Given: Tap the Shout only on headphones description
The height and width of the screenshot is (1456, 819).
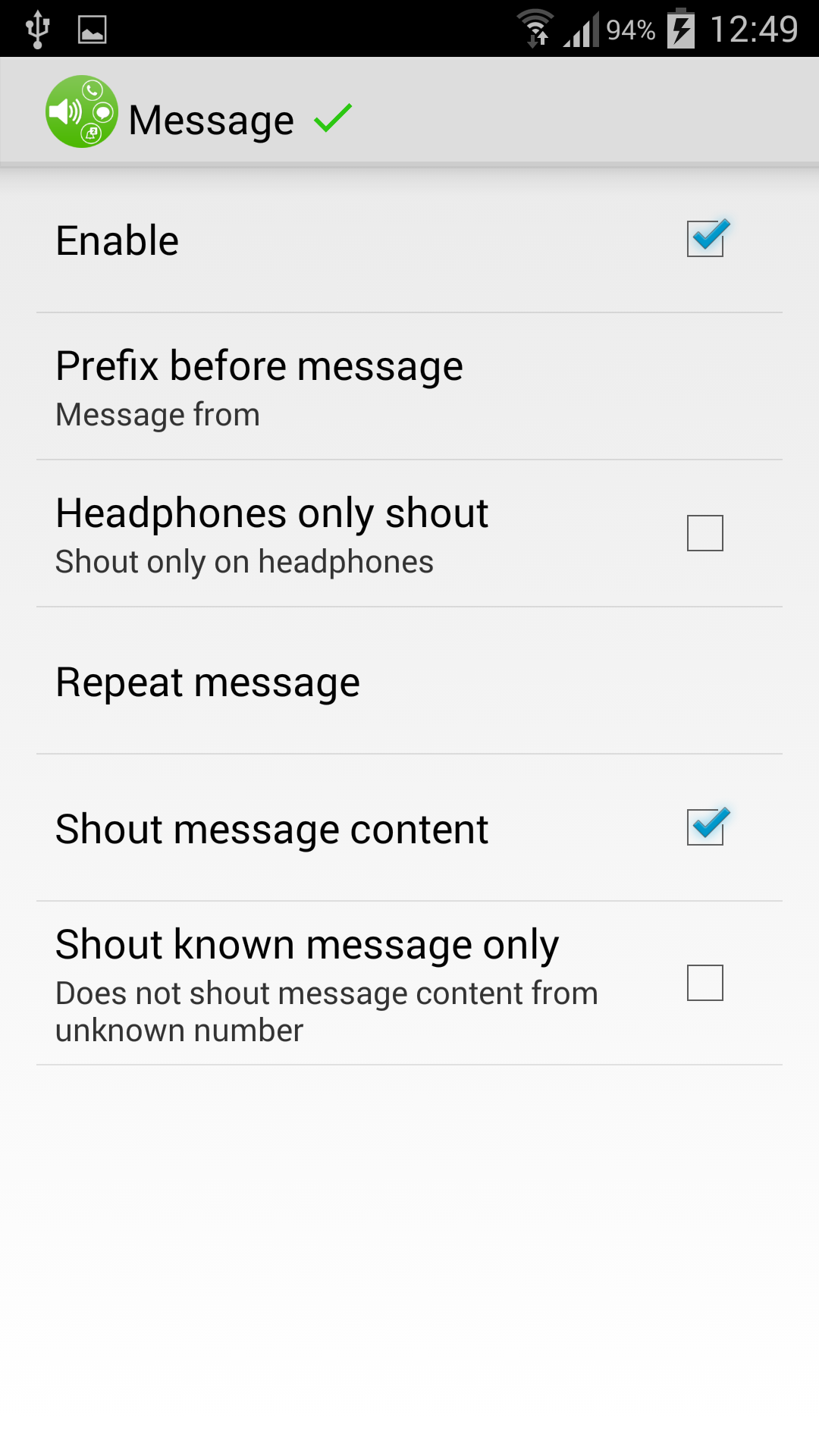Looking at the screenshot, I should pyautogui.click(x=243, y=561).
